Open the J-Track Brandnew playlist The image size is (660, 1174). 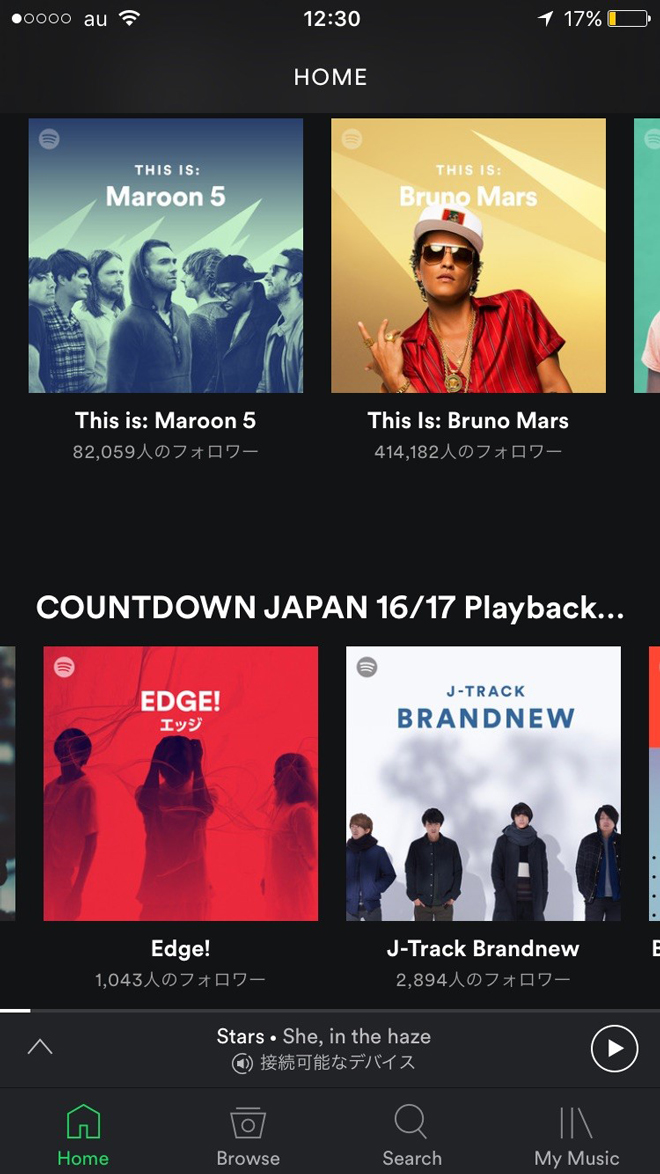(483, 783)
